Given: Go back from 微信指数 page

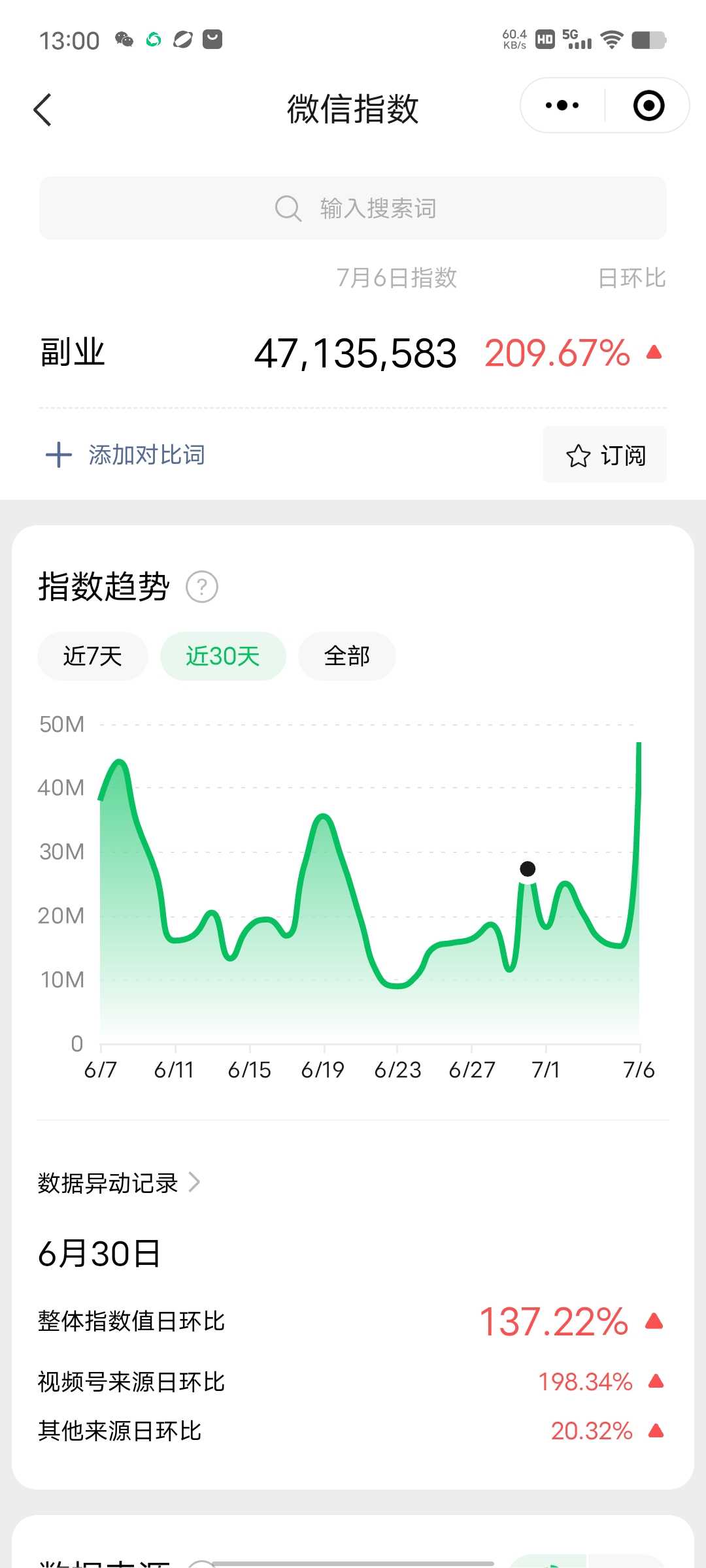Looking at the screenshot, I should 43,109.
